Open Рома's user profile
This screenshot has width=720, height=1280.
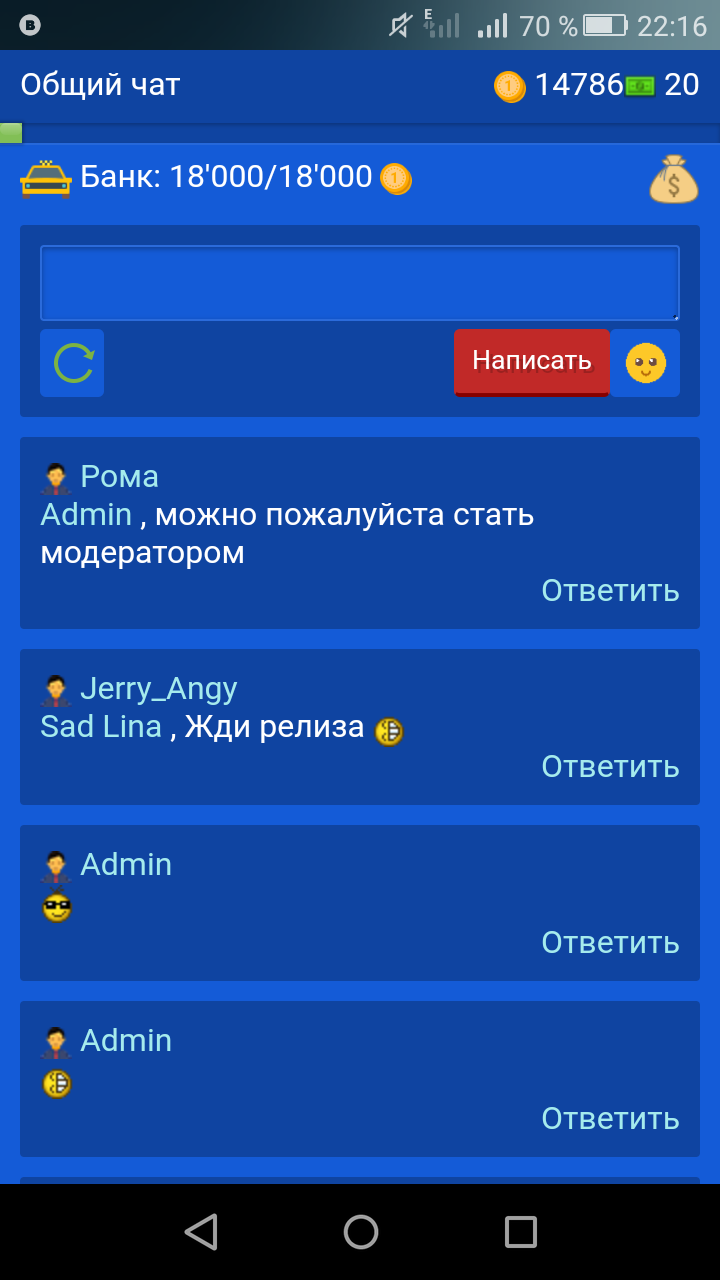pyautogui.click(x=119, y=476)
